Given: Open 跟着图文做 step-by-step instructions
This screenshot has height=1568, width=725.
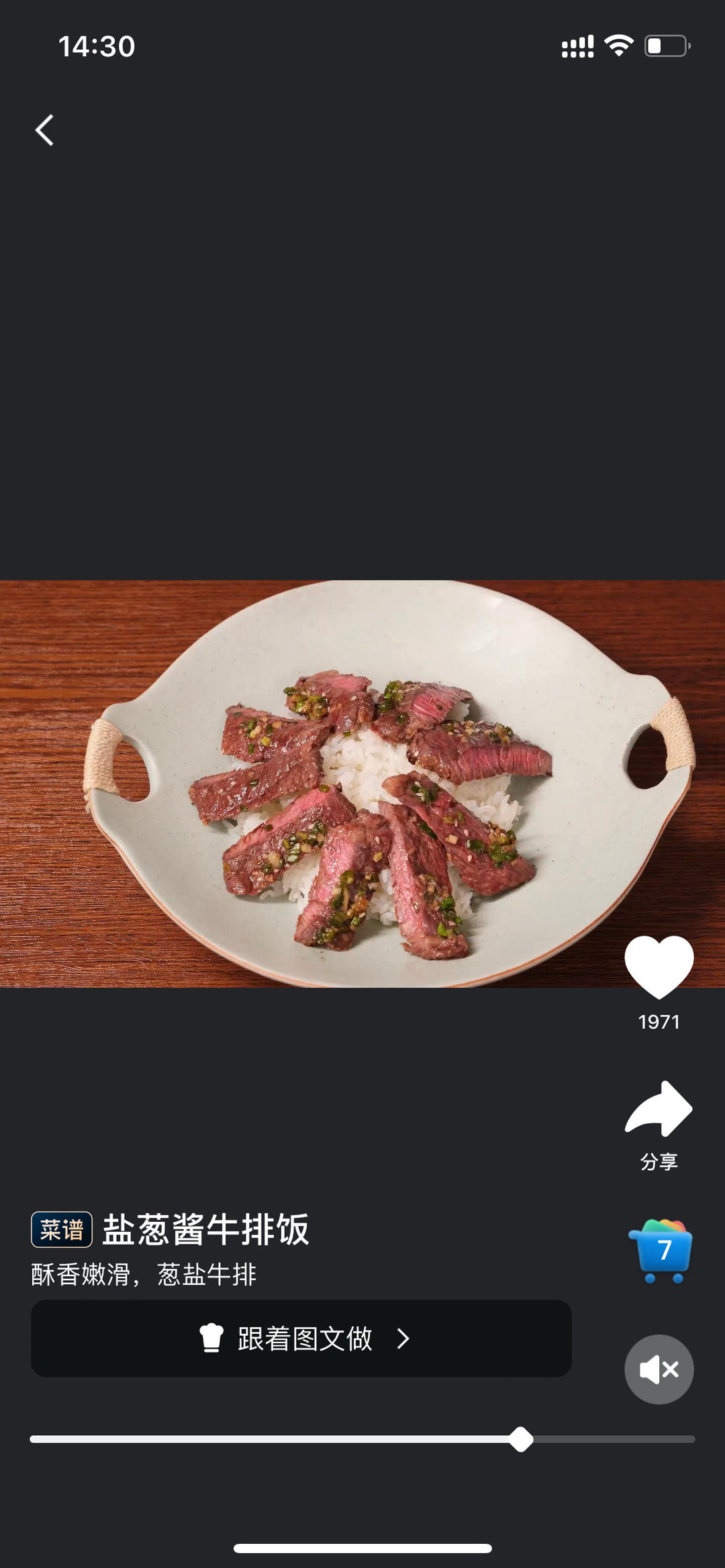Looking at the screenshot, I should [301, 1339].
